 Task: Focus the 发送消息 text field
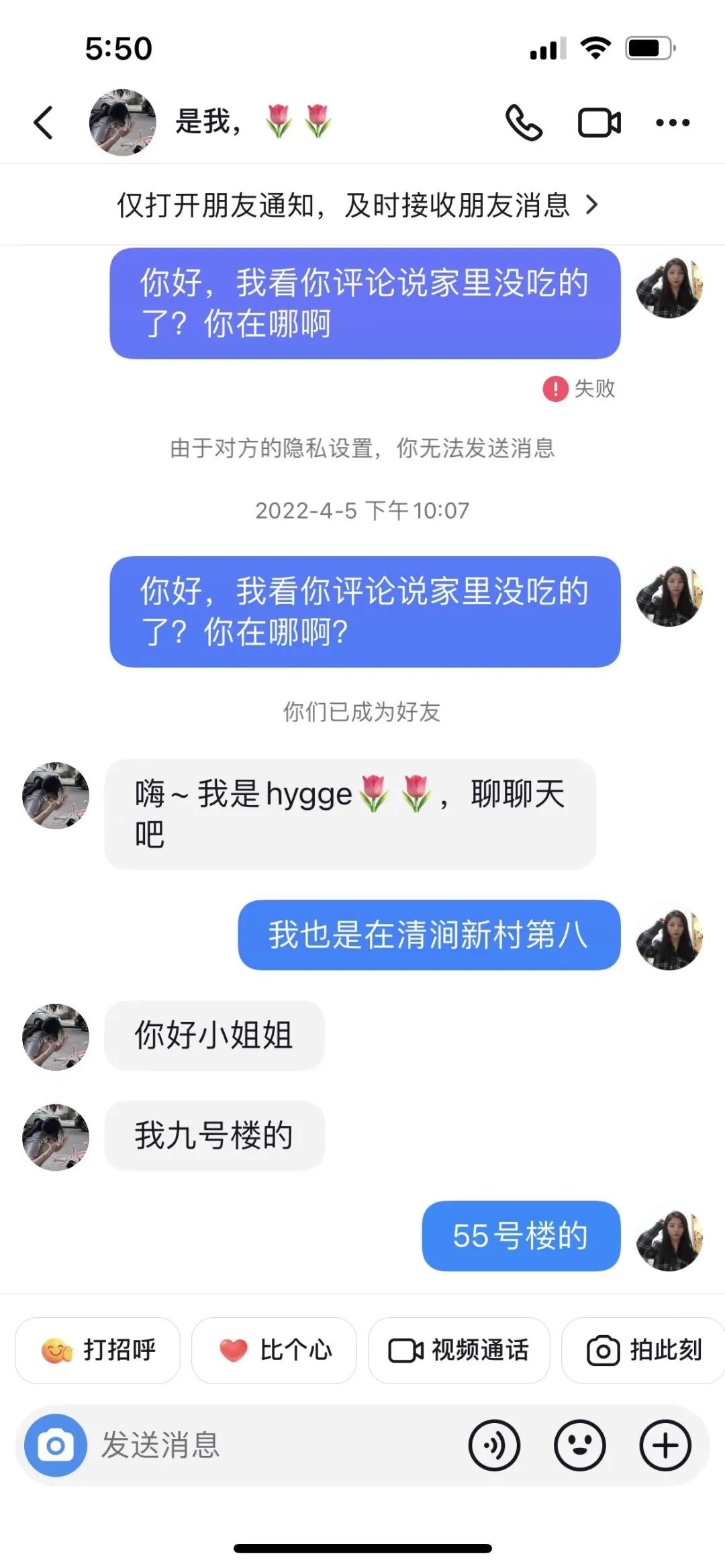(269, 1445)
